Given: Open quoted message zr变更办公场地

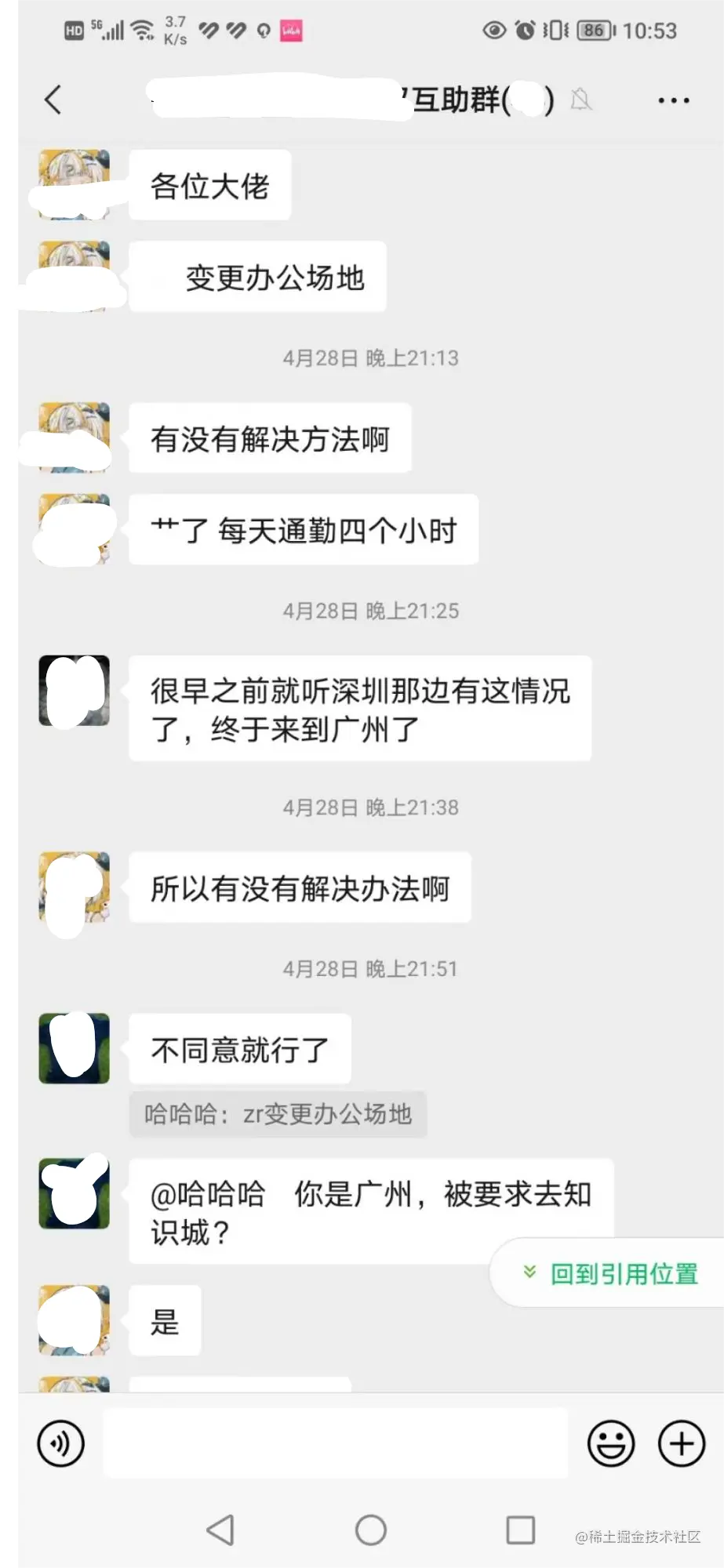Looking at the screenshot, I should [x=278, y=1114].
